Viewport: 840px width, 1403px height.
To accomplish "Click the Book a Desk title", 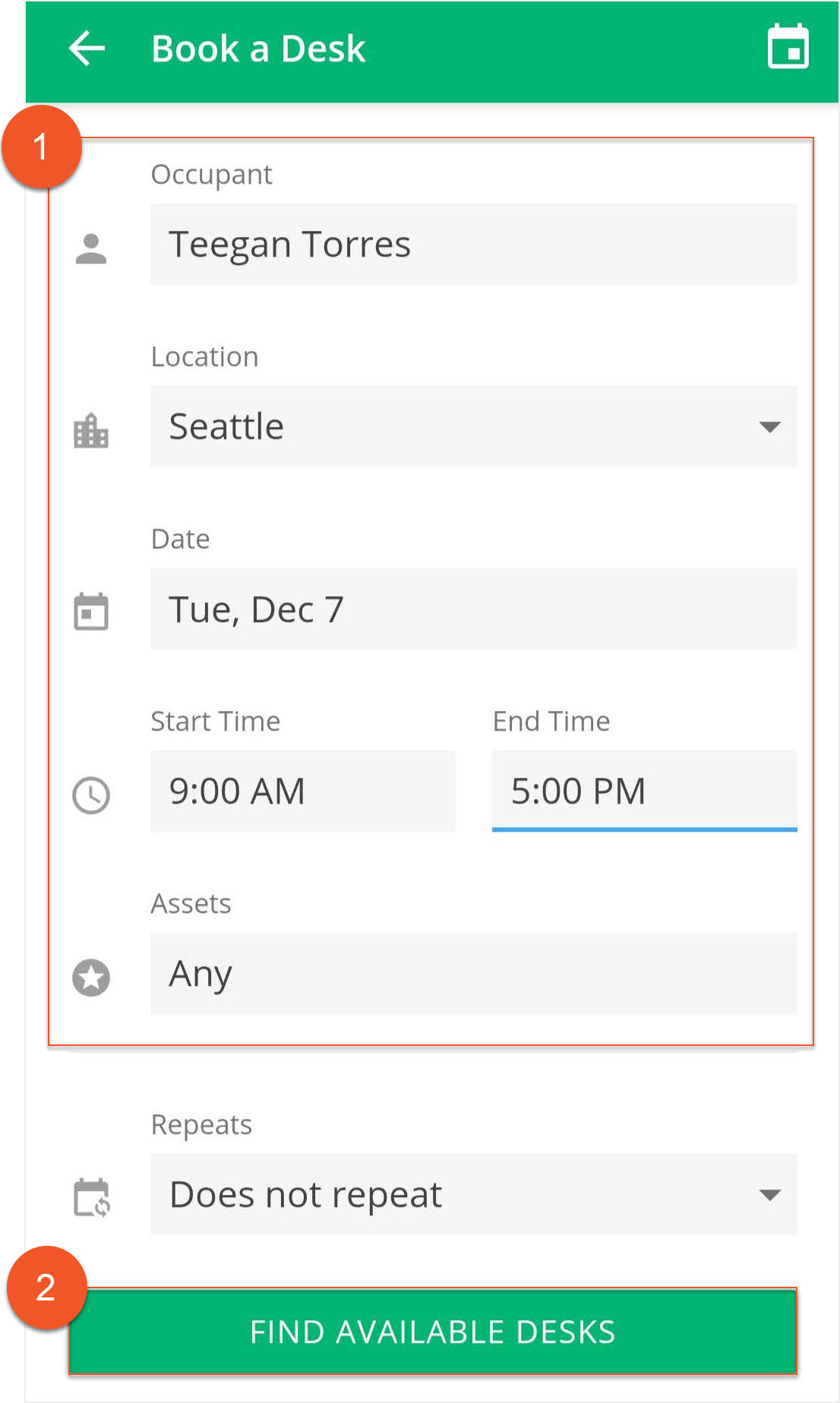I will [x=258, y=49].
